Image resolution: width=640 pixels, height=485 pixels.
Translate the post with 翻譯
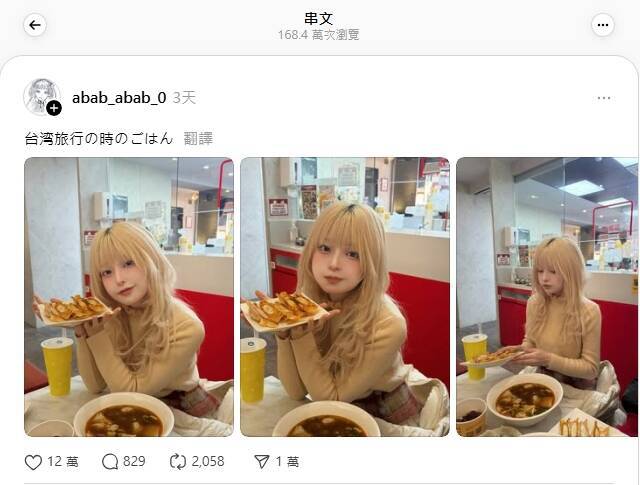click(x=198, y=139)
